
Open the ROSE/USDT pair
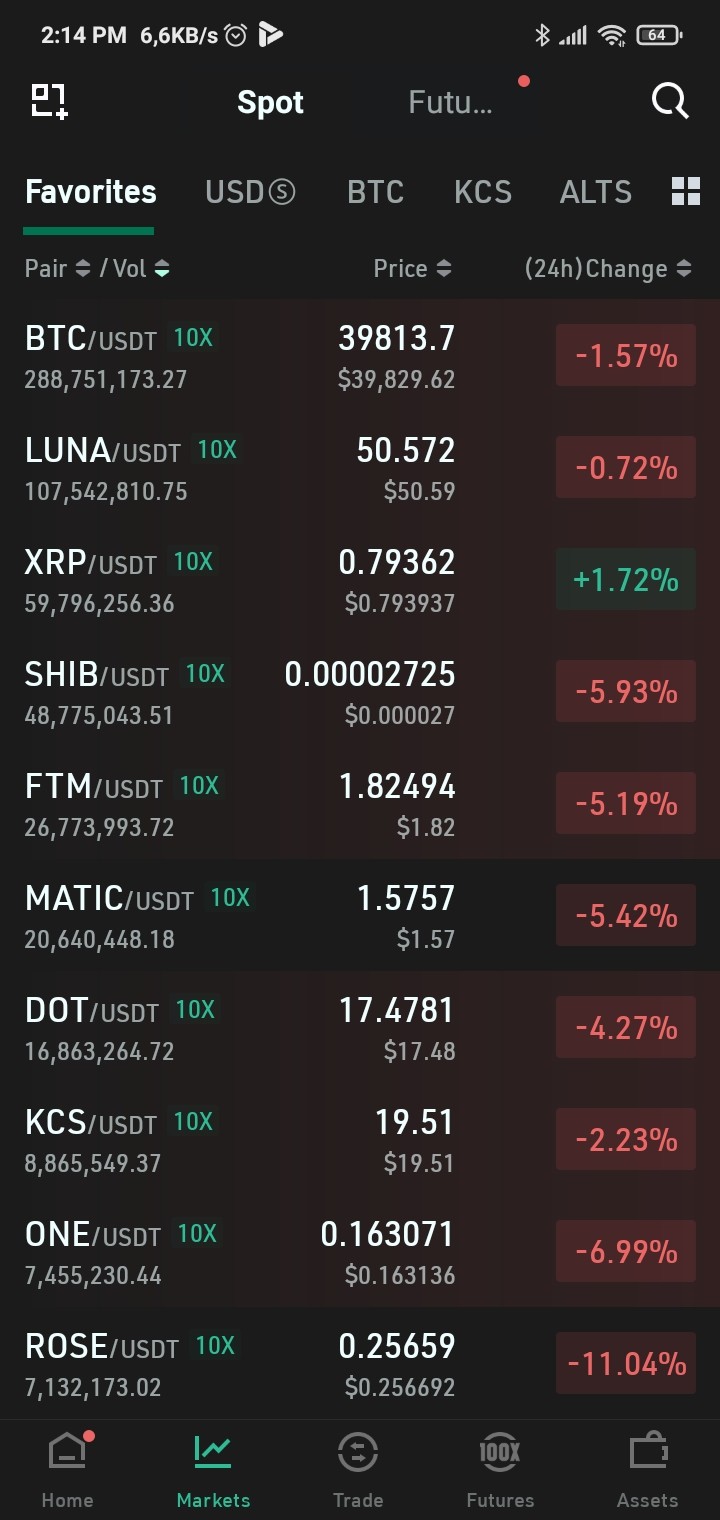(360, 1365)
